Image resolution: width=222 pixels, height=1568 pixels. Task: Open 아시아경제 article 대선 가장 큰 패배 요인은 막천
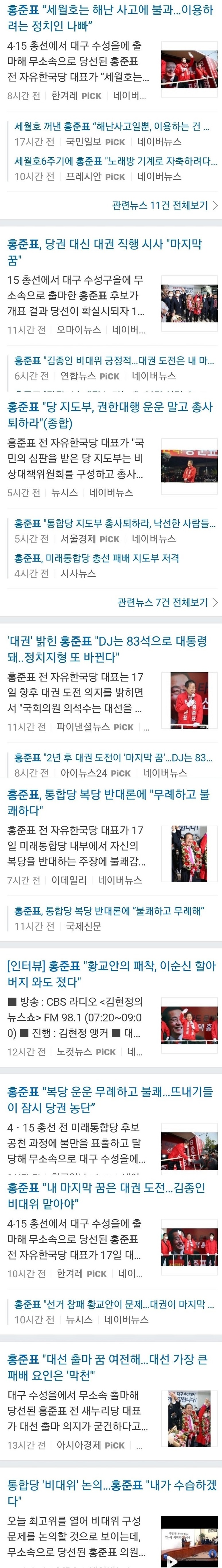click(x=107, y=1367)
